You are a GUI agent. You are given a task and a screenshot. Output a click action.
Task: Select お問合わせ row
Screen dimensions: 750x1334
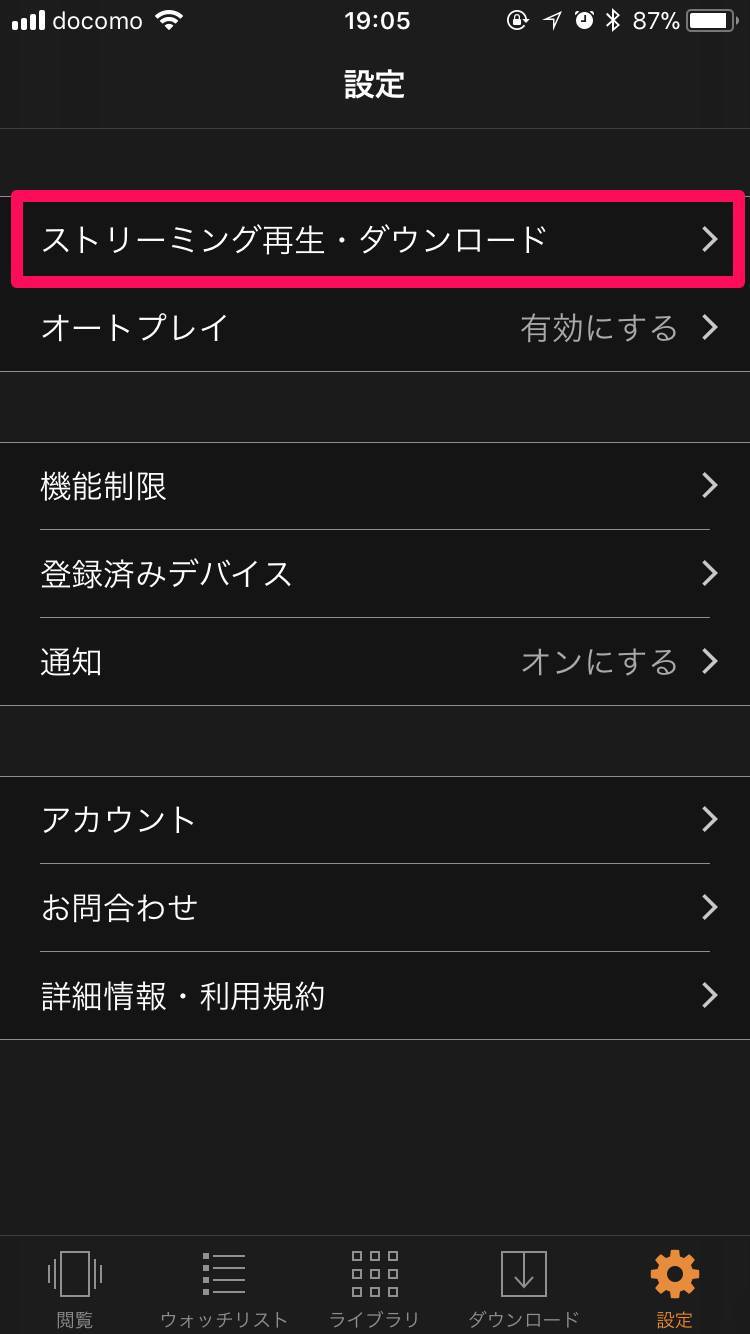(375, 907)
